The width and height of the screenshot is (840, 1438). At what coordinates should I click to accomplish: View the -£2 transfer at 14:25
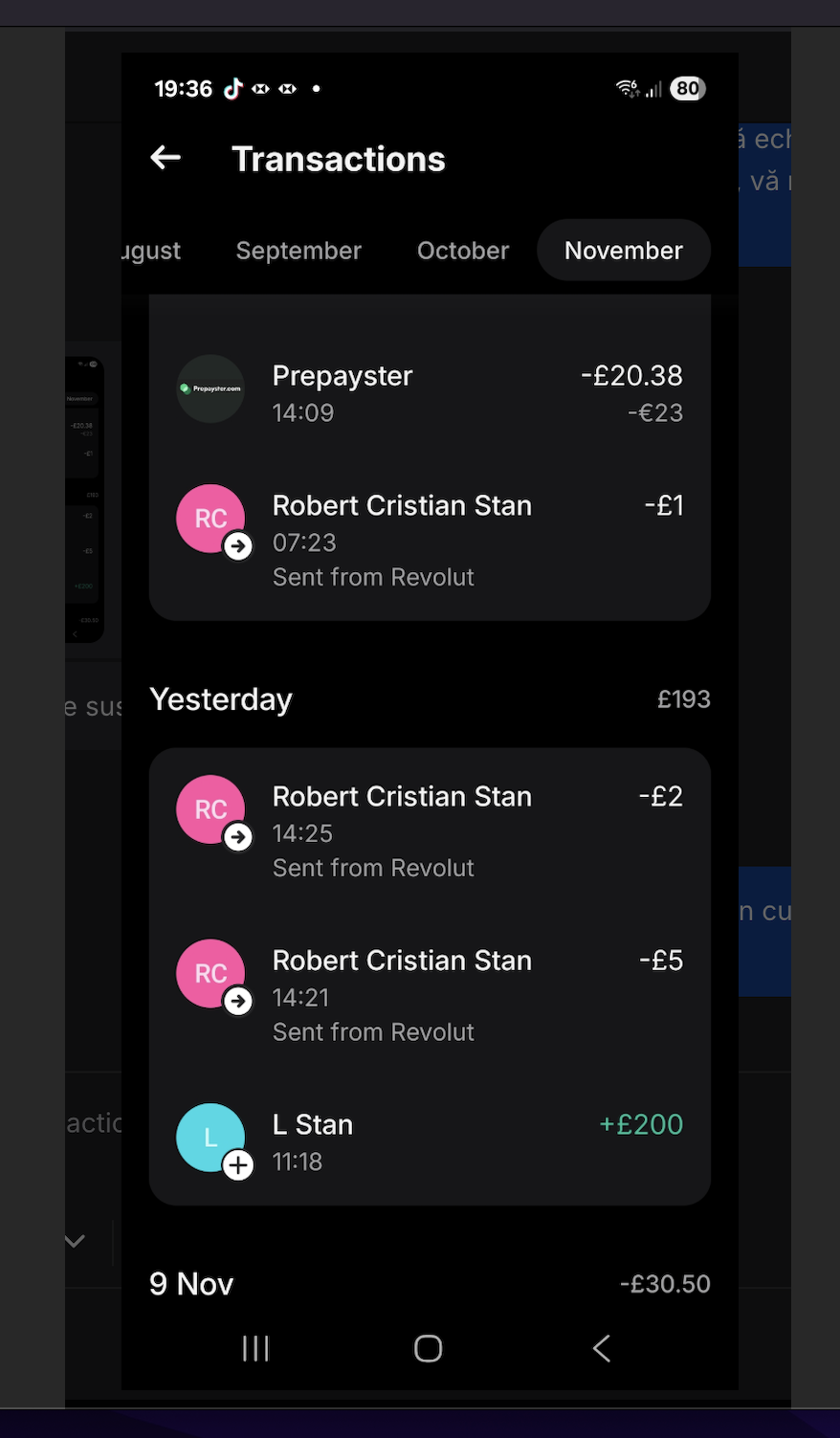coord(429,830)
